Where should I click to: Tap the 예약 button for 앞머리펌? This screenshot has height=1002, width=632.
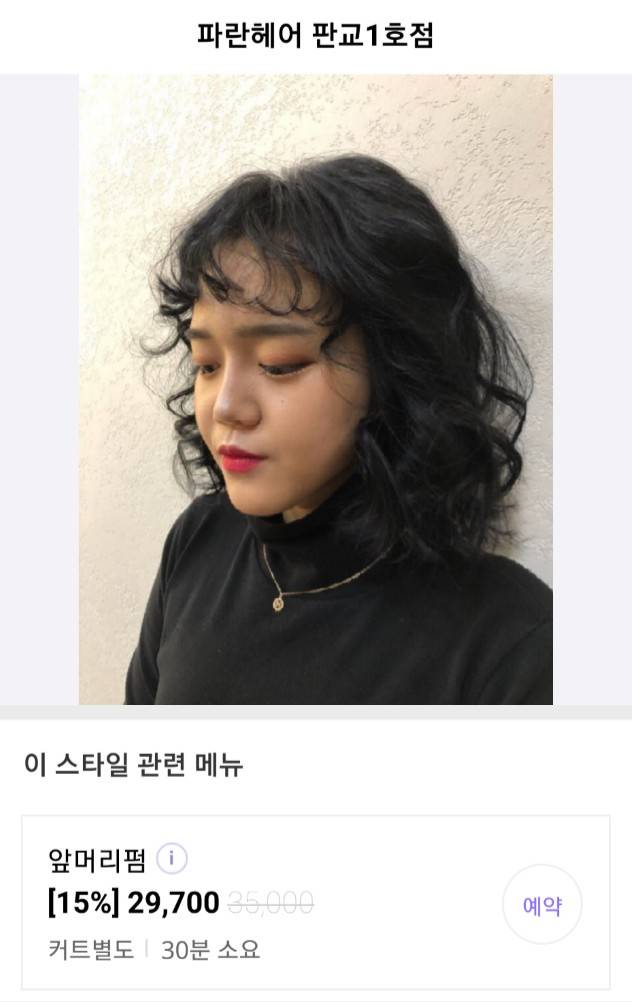[x=542, y=905]
